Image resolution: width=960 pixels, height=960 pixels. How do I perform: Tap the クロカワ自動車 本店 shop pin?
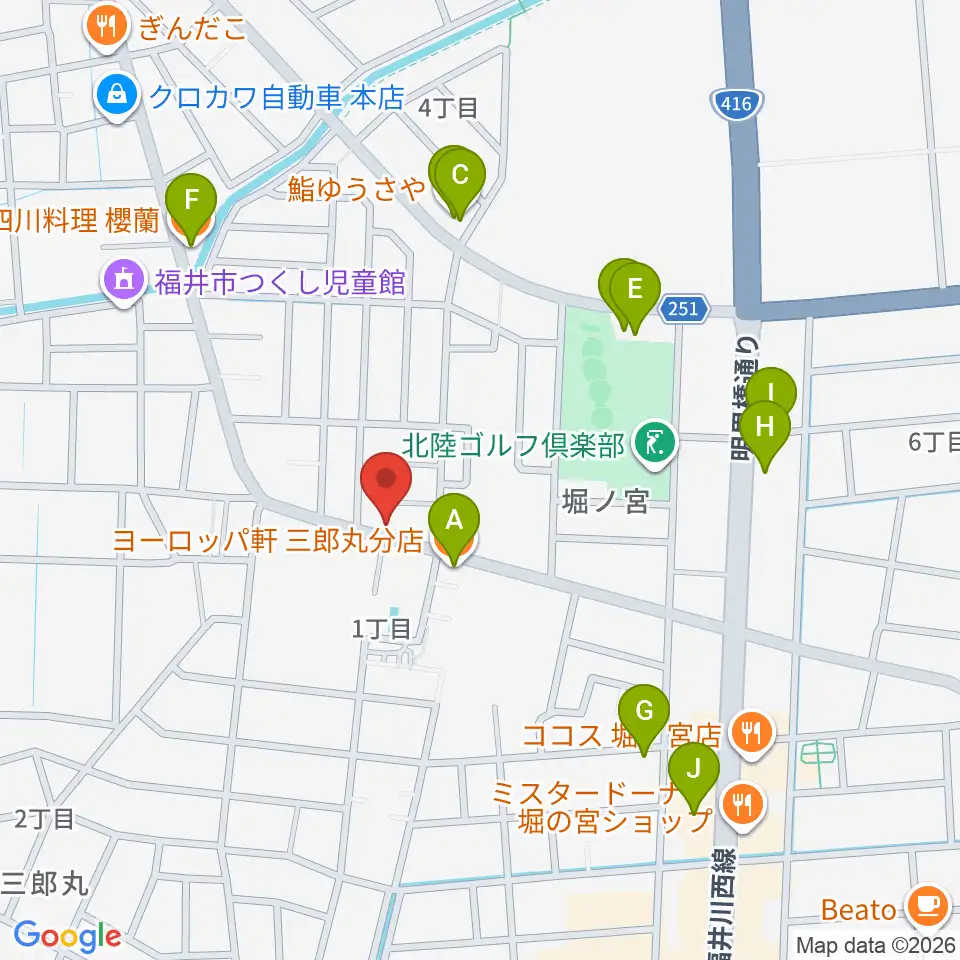[x=116, y=97]
